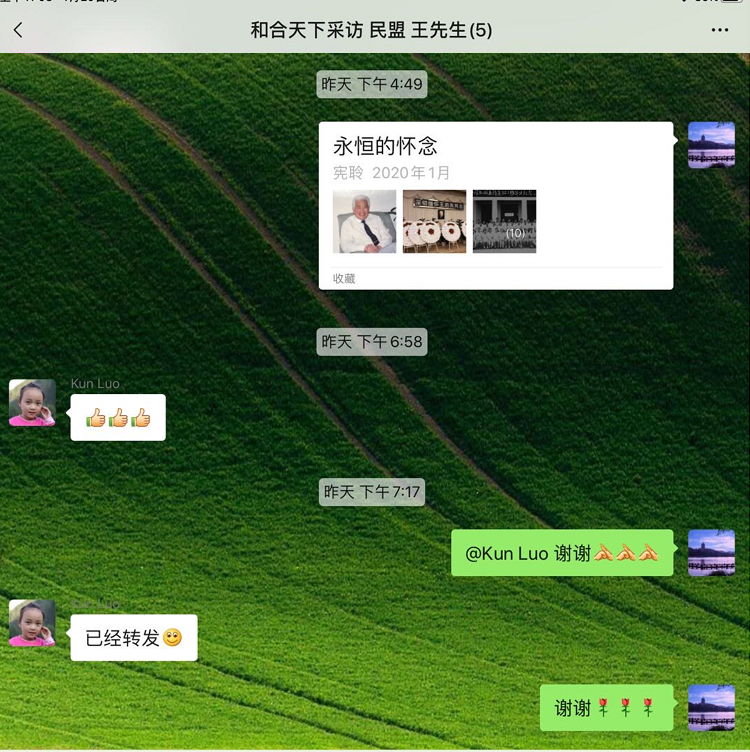Viewport: 750px width, 752px height.
Task: Tap Kun Luo's avatar beside 已经转发
Action: pyautogui.click(x=32, y=623)
